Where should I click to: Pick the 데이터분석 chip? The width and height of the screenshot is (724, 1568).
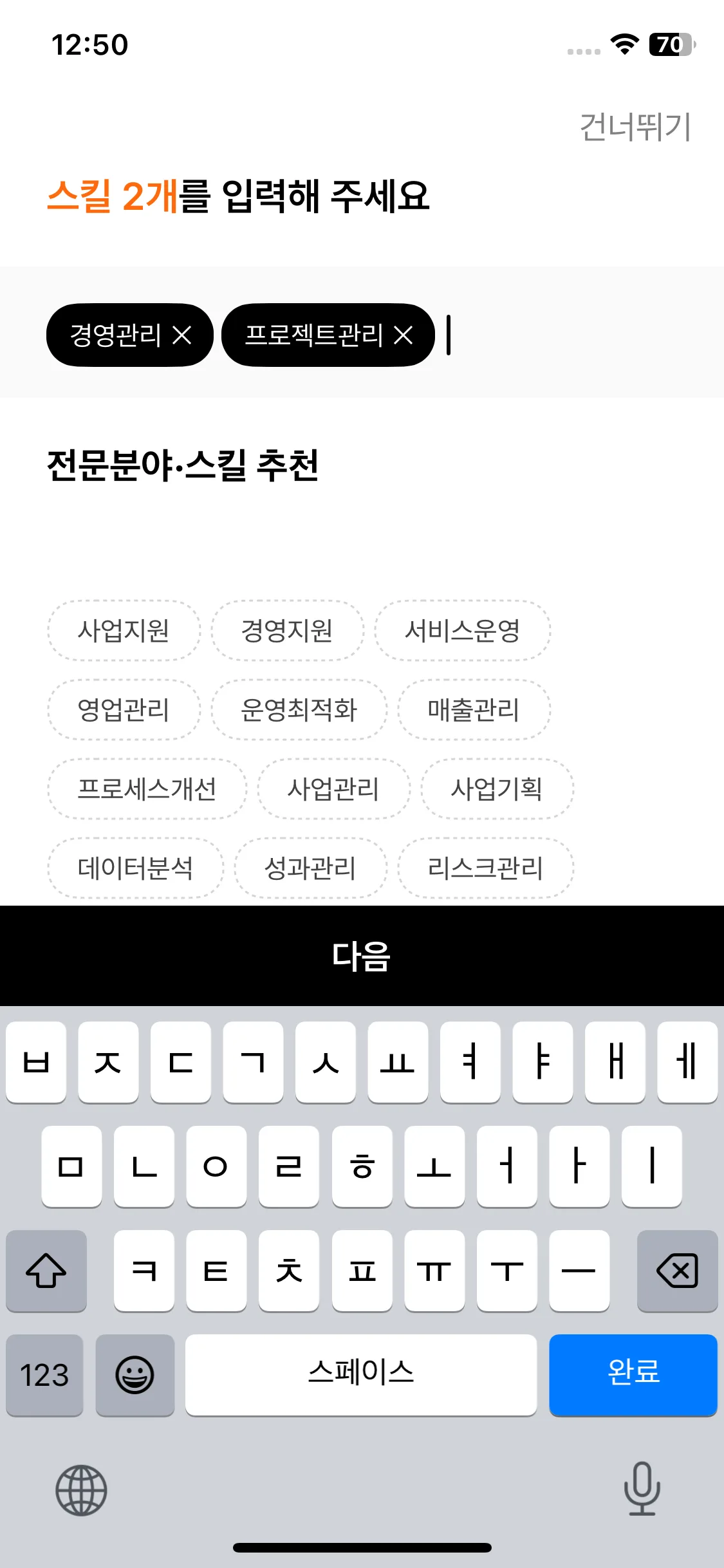click(x=135, y=868)
